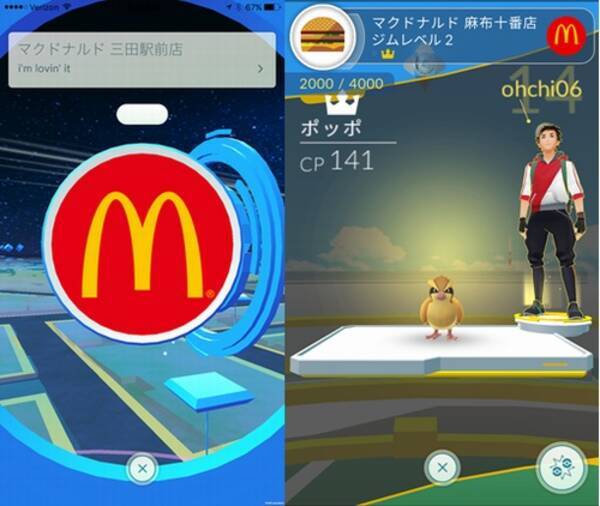Screen dimensions: 600x506
Task: Start a gym battle with the battle button
Action: click(x=560, y=468)
